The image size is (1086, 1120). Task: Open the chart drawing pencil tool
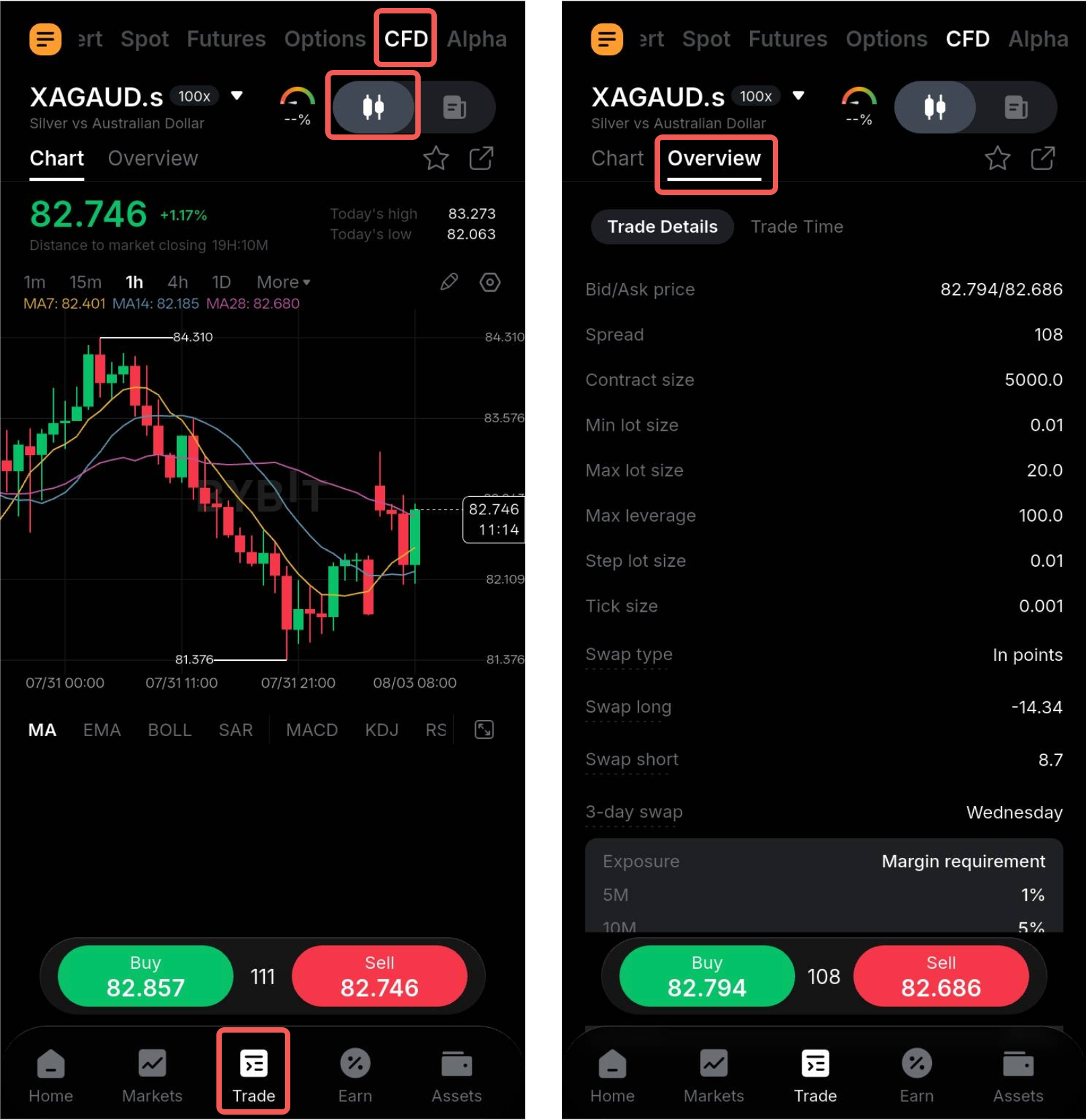tap(449, 282)
